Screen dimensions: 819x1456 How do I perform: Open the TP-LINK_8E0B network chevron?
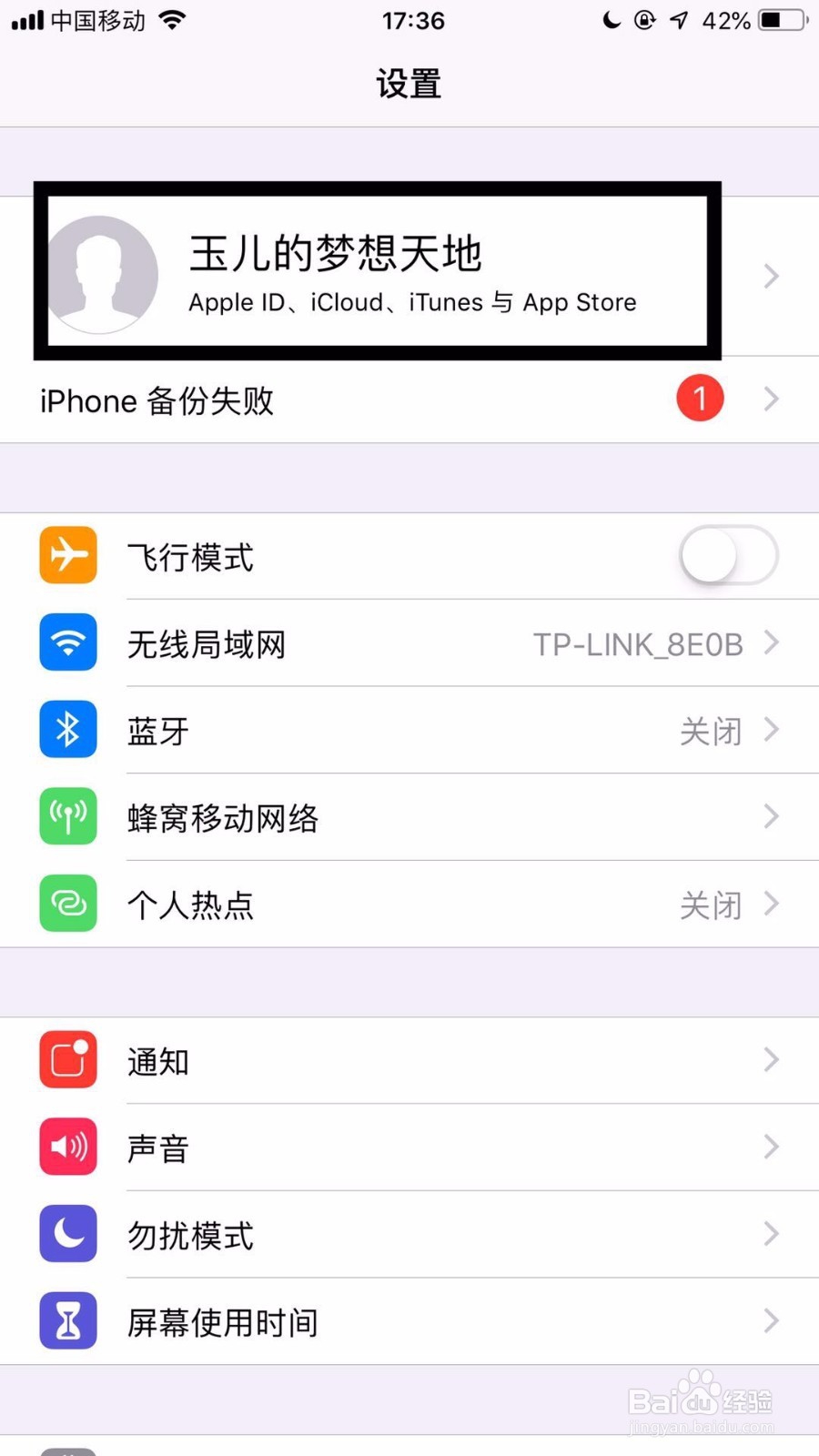tap(773, 642)
